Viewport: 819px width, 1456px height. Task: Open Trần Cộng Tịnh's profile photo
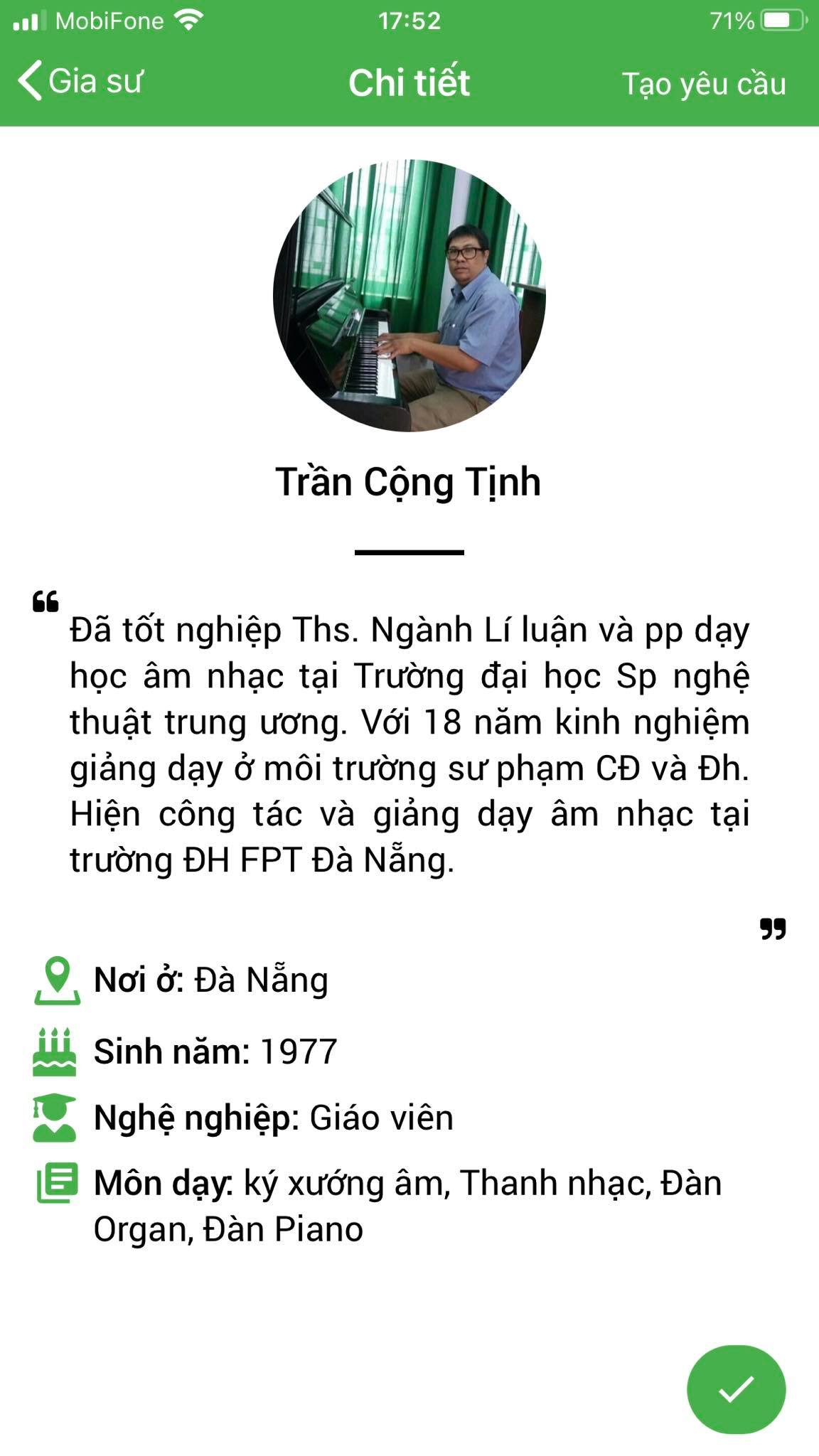[x=409, y=296]
